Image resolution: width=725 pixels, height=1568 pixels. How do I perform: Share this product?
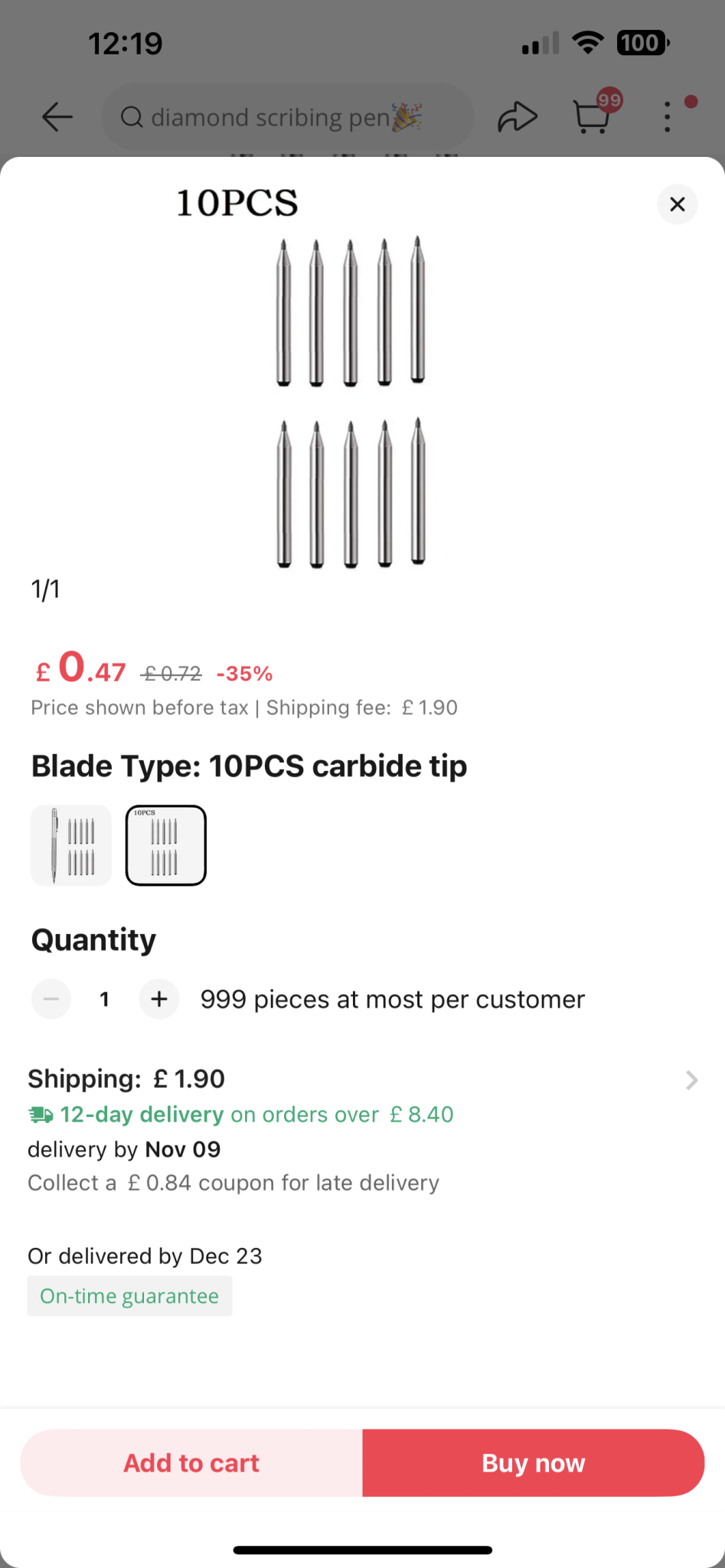click(x=518, y=117)
